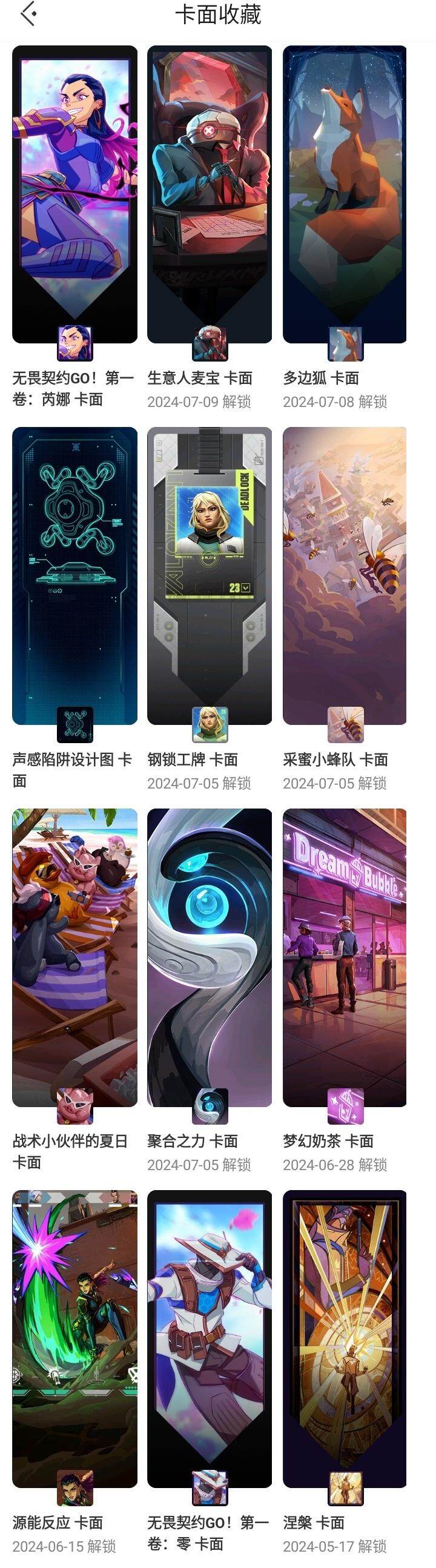Select the 梦幻奶茶 card
Image resolution: width=436 pixels, height=1568 pixels.
(345, 957)
